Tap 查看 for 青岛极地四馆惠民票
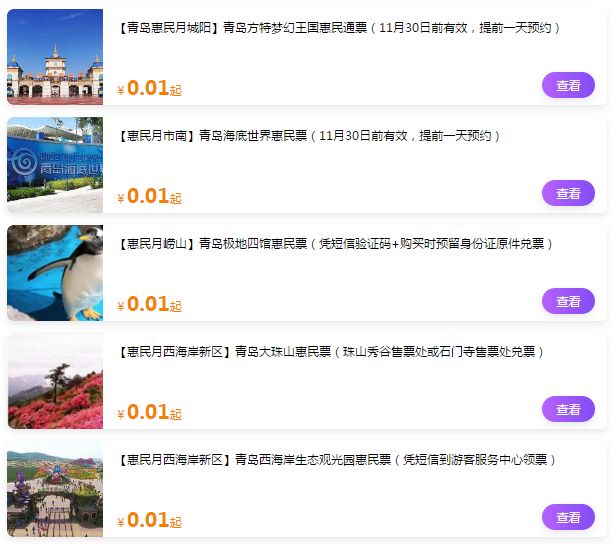 pyautogui.click(x=568, y=301)
